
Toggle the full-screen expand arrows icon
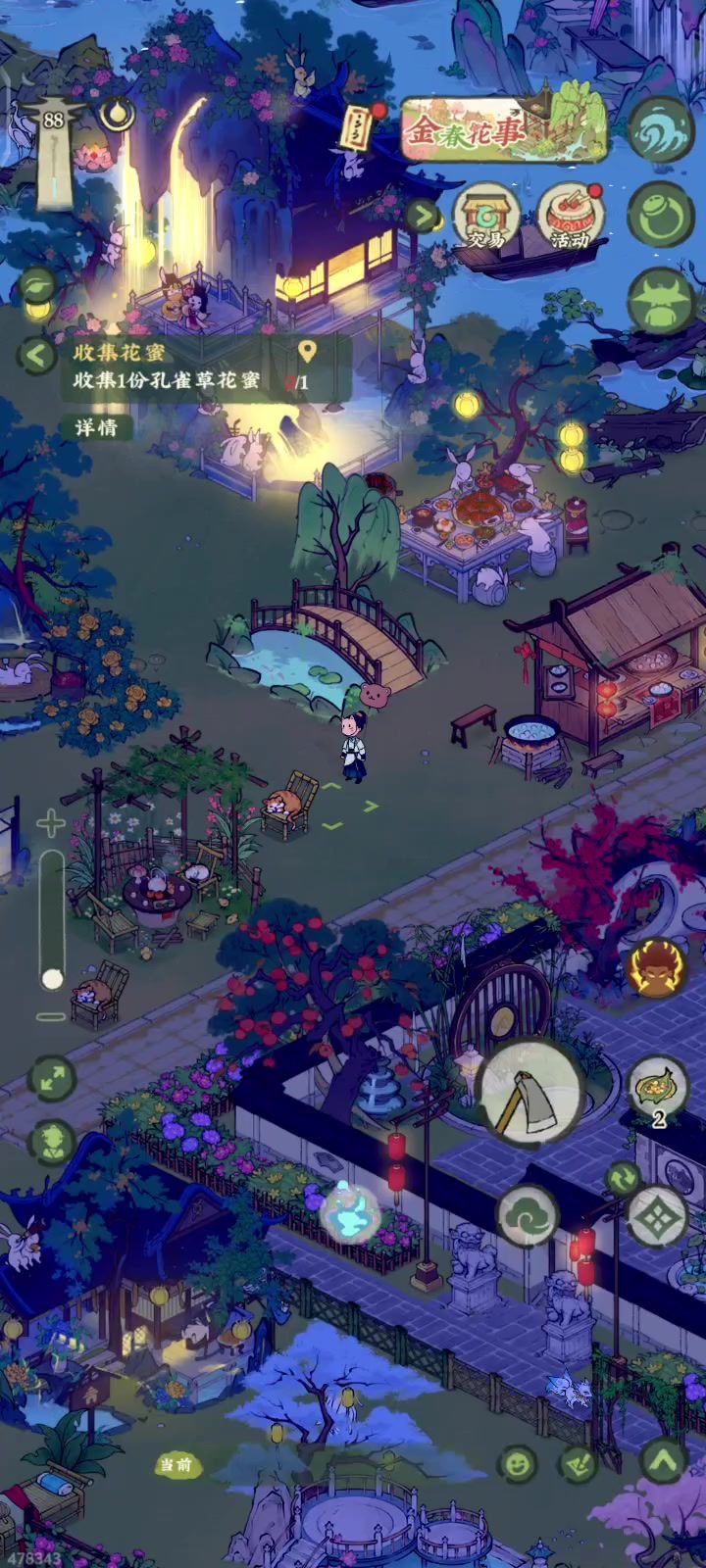pyautogui.click(x=51, y=1080)
